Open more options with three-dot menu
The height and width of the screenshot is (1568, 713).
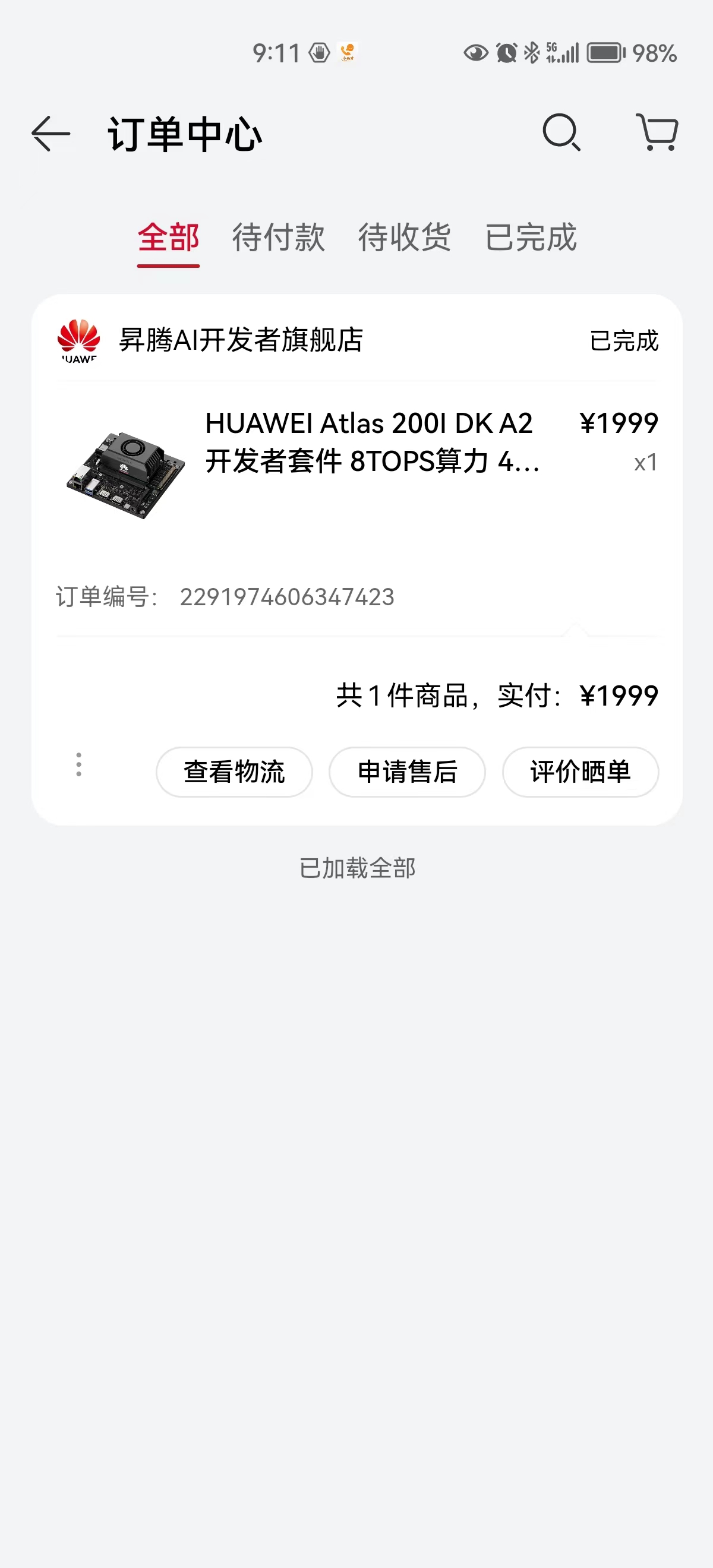[78, 764]
